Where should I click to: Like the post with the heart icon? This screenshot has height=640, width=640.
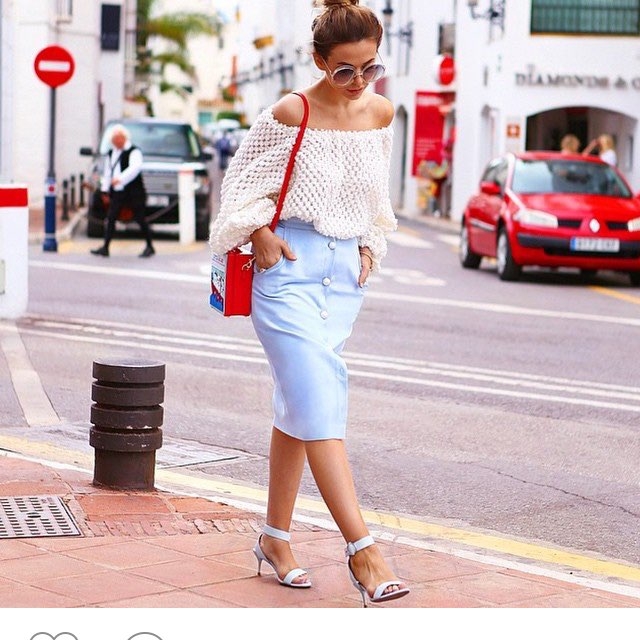click(53, 636)
